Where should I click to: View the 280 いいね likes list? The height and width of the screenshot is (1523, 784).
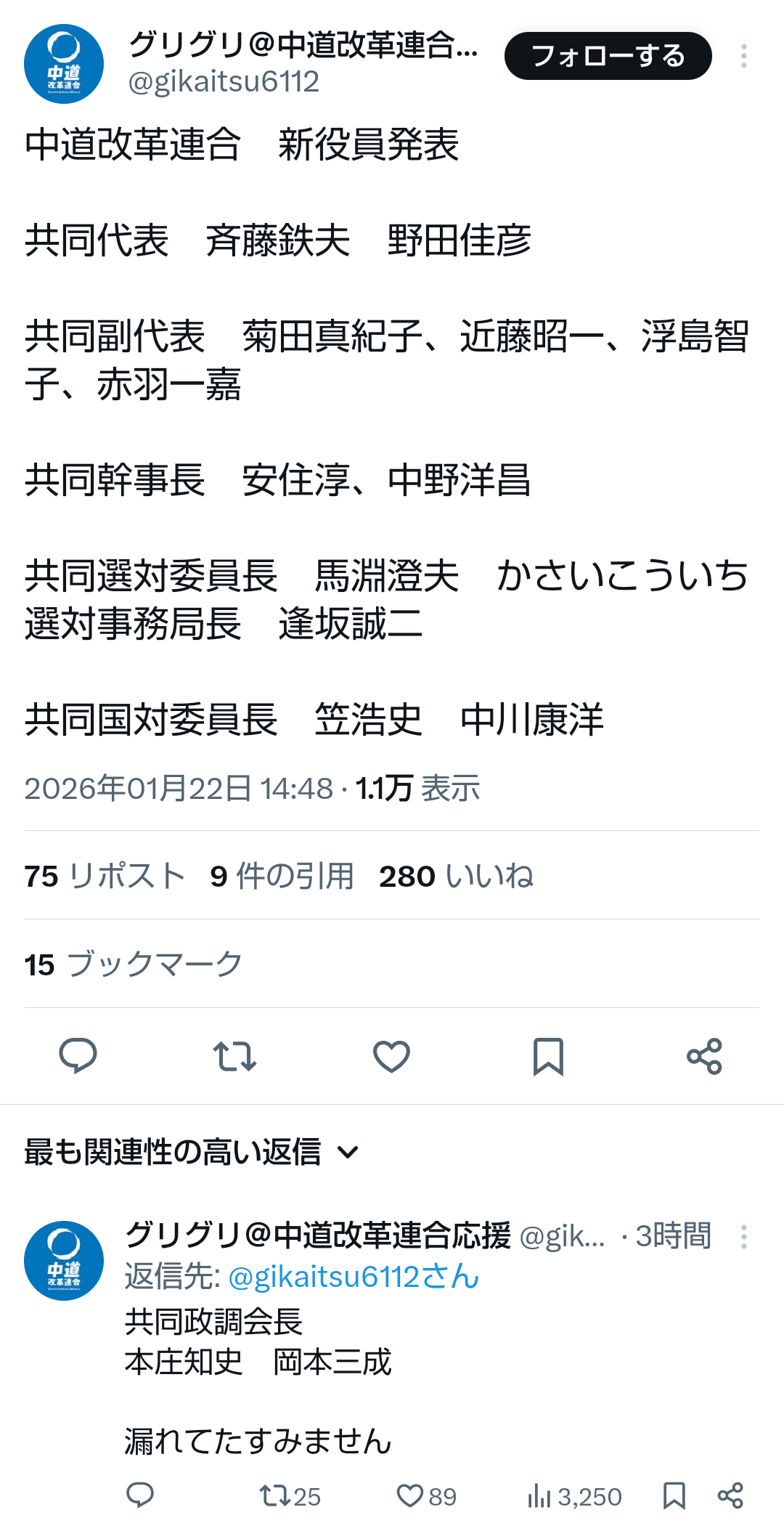pos(456,876)
